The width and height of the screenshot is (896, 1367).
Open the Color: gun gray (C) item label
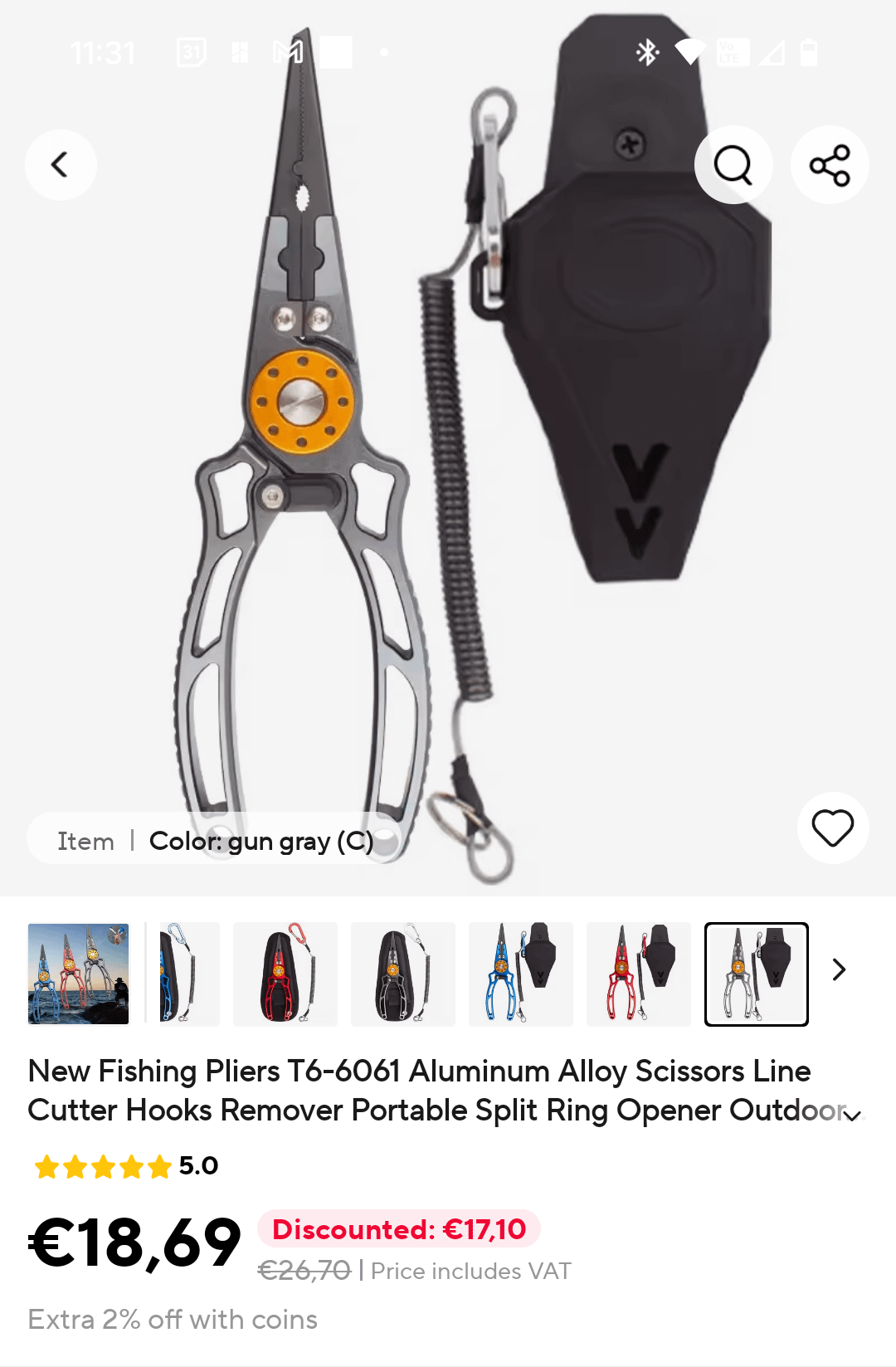(x=214, y=841)
